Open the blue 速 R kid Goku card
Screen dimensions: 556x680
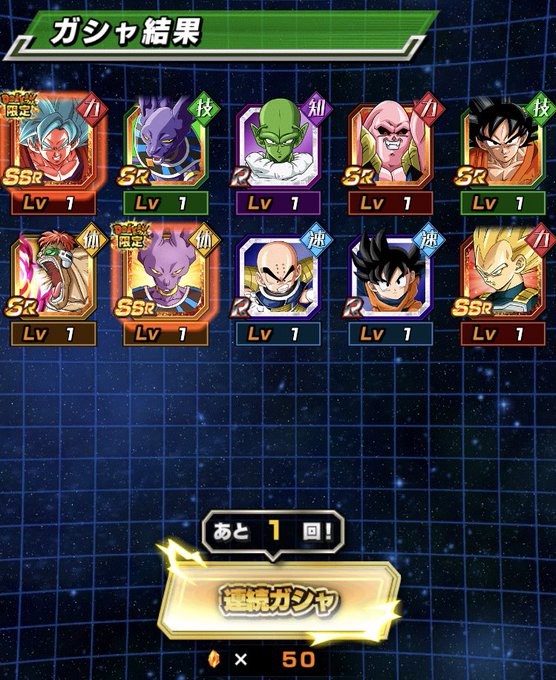(x=390, y=274)
